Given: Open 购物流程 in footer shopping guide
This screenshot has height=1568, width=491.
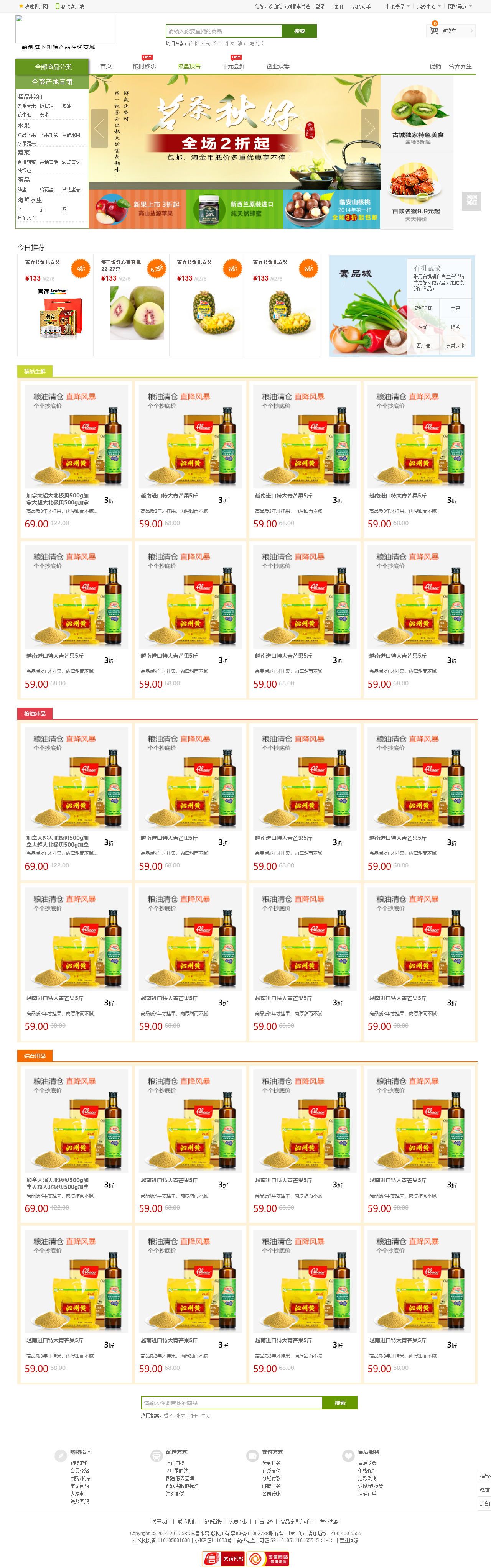Looking at the screenshot, I should tap(79, 1463).
